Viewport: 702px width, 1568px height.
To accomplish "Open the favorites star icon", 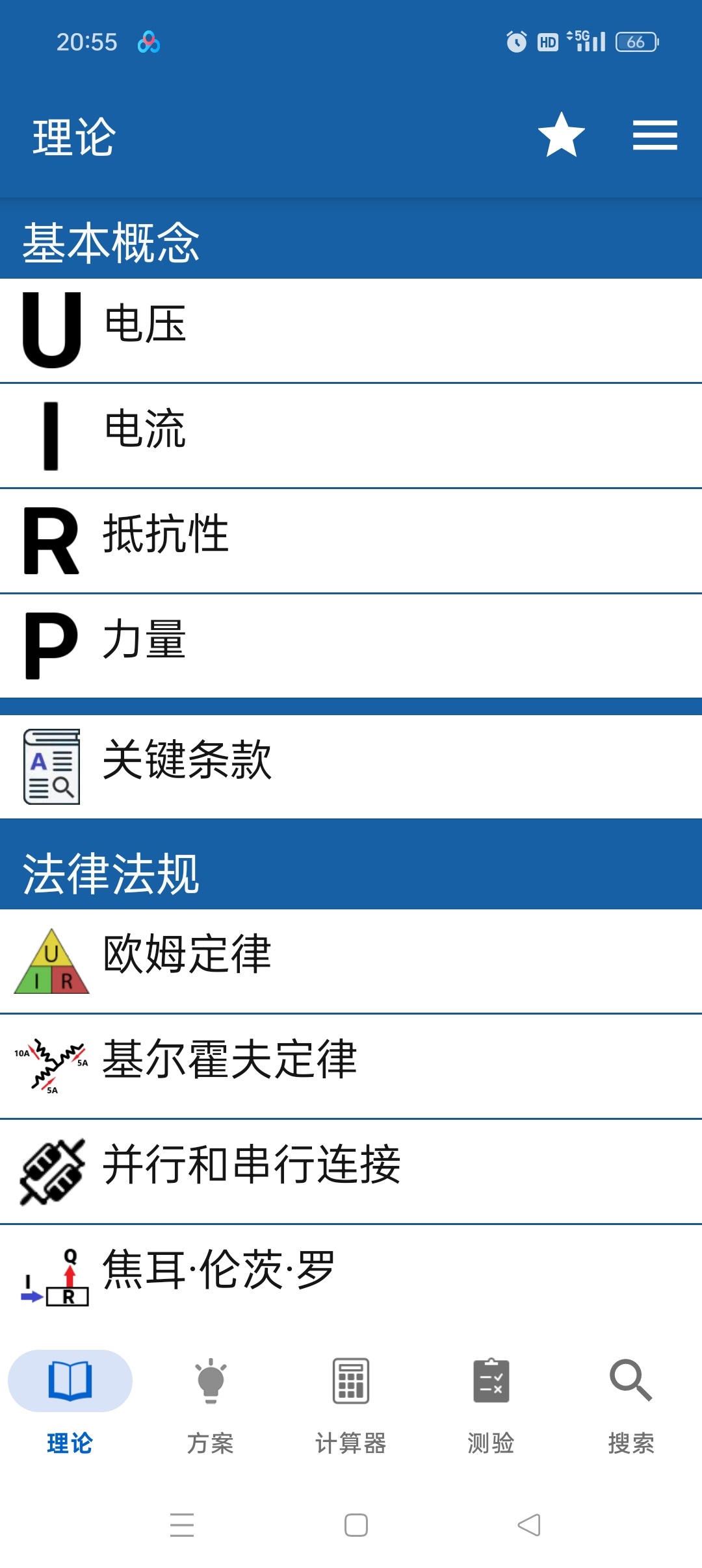I will click(561, 136).
